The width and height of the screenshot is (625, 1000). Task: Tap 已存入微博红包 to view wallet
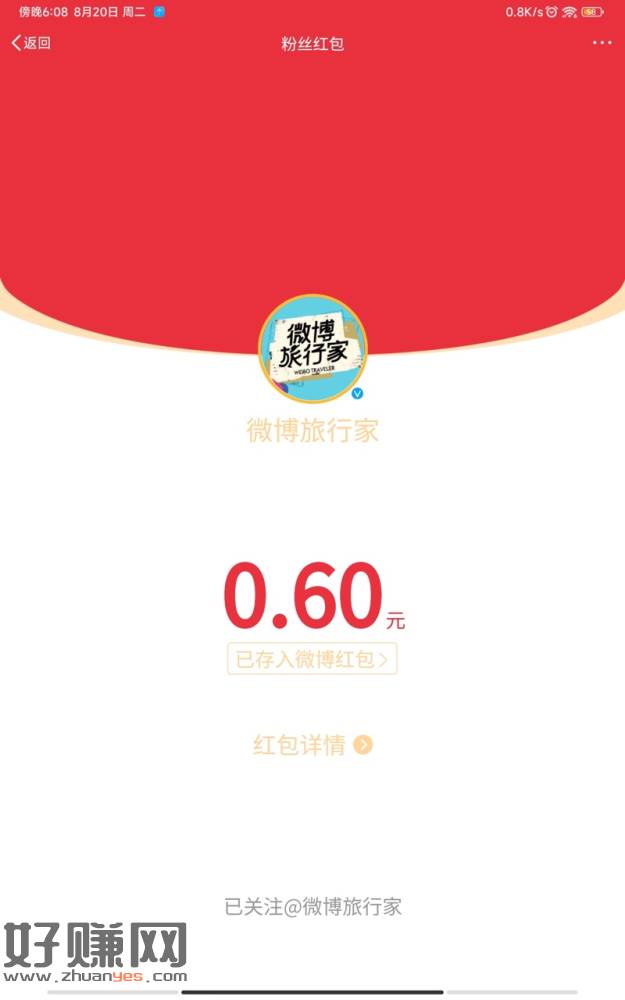312,659
